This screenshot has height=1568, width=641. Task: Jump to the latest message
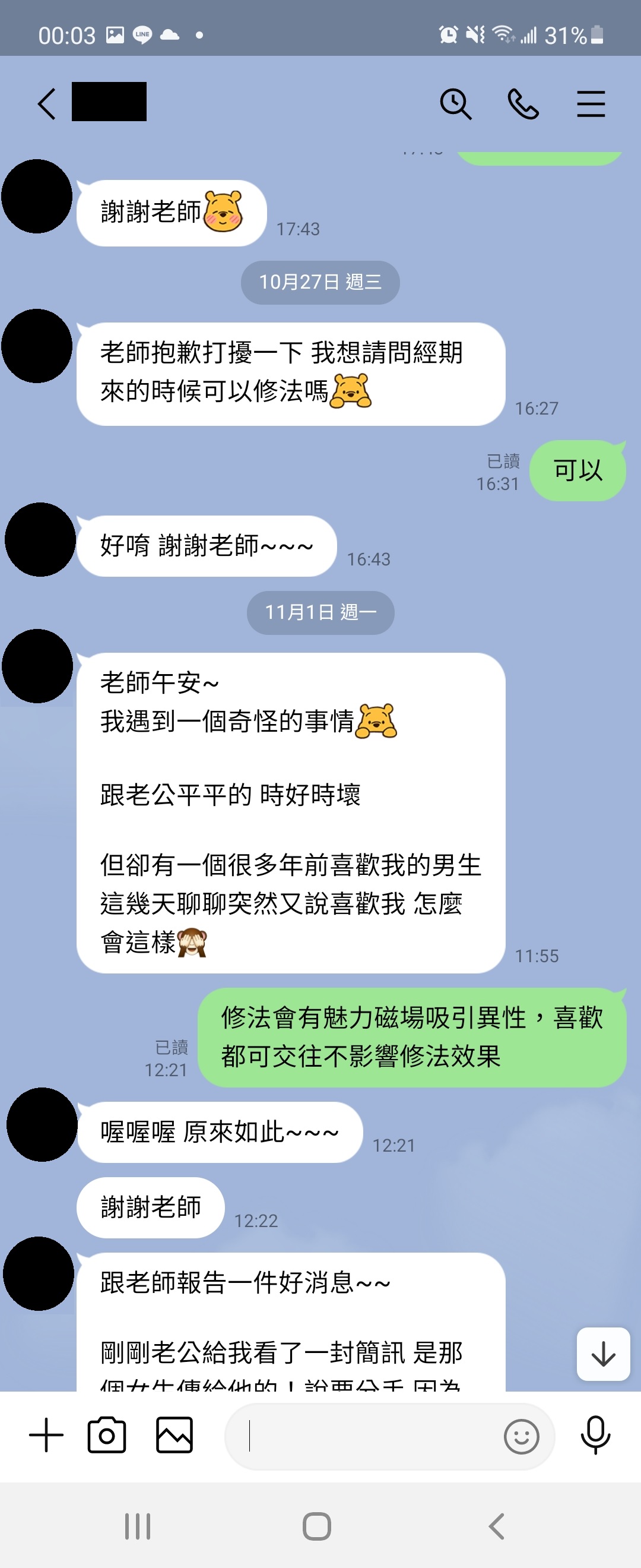tap(602, 1354)
